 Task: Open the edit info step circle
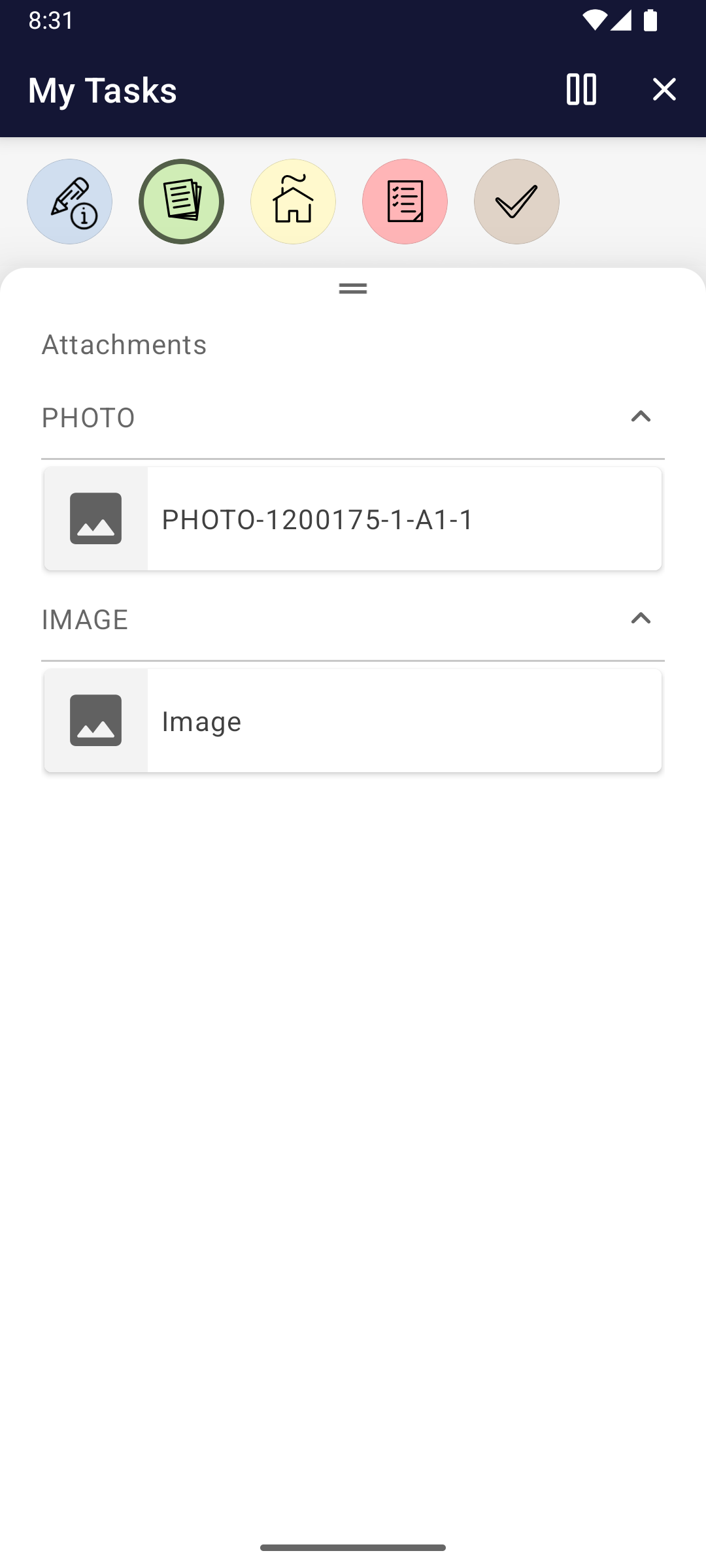tap(70, 202)
